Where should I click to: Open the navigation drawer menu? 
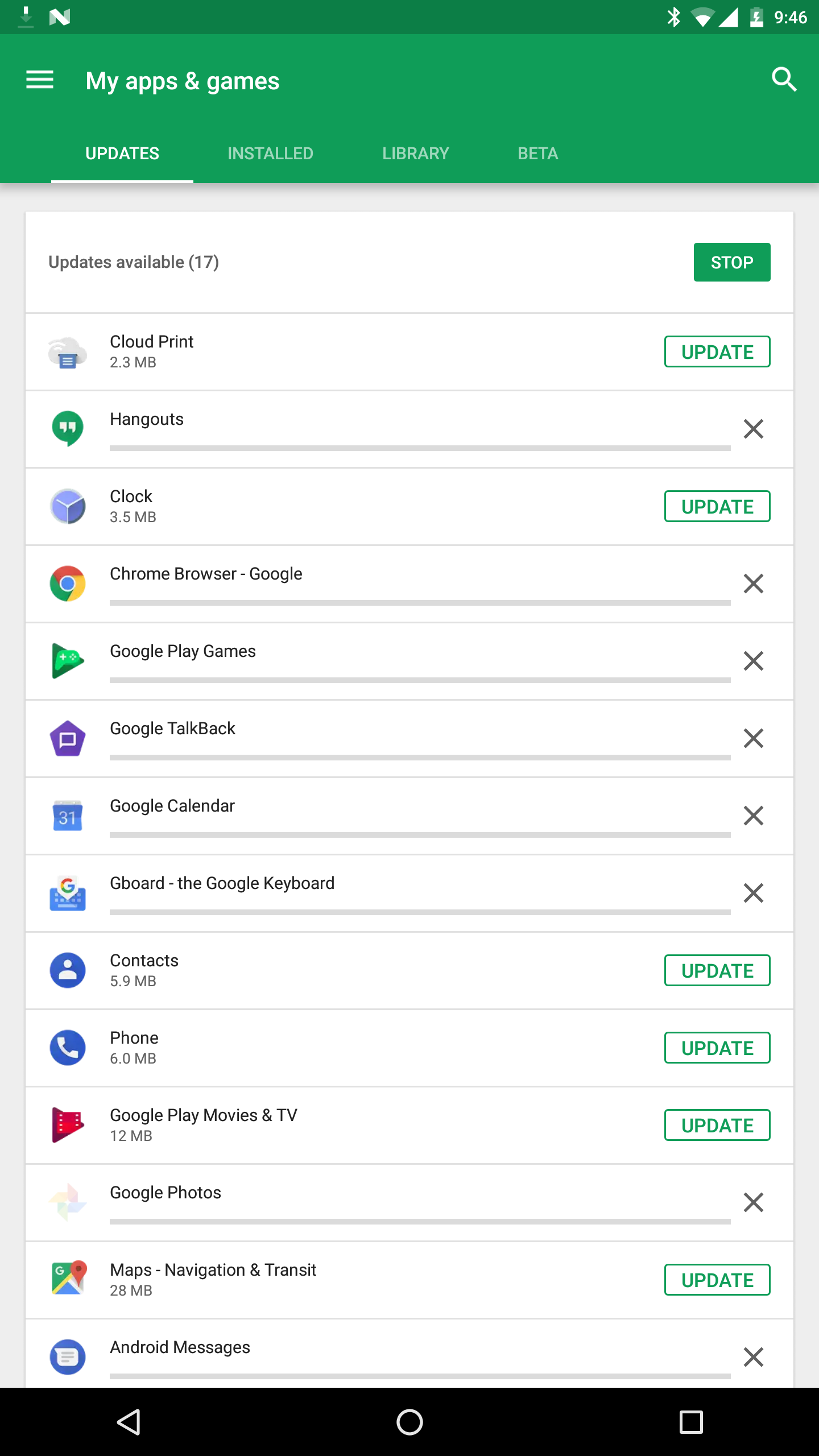tap(39, 80)
